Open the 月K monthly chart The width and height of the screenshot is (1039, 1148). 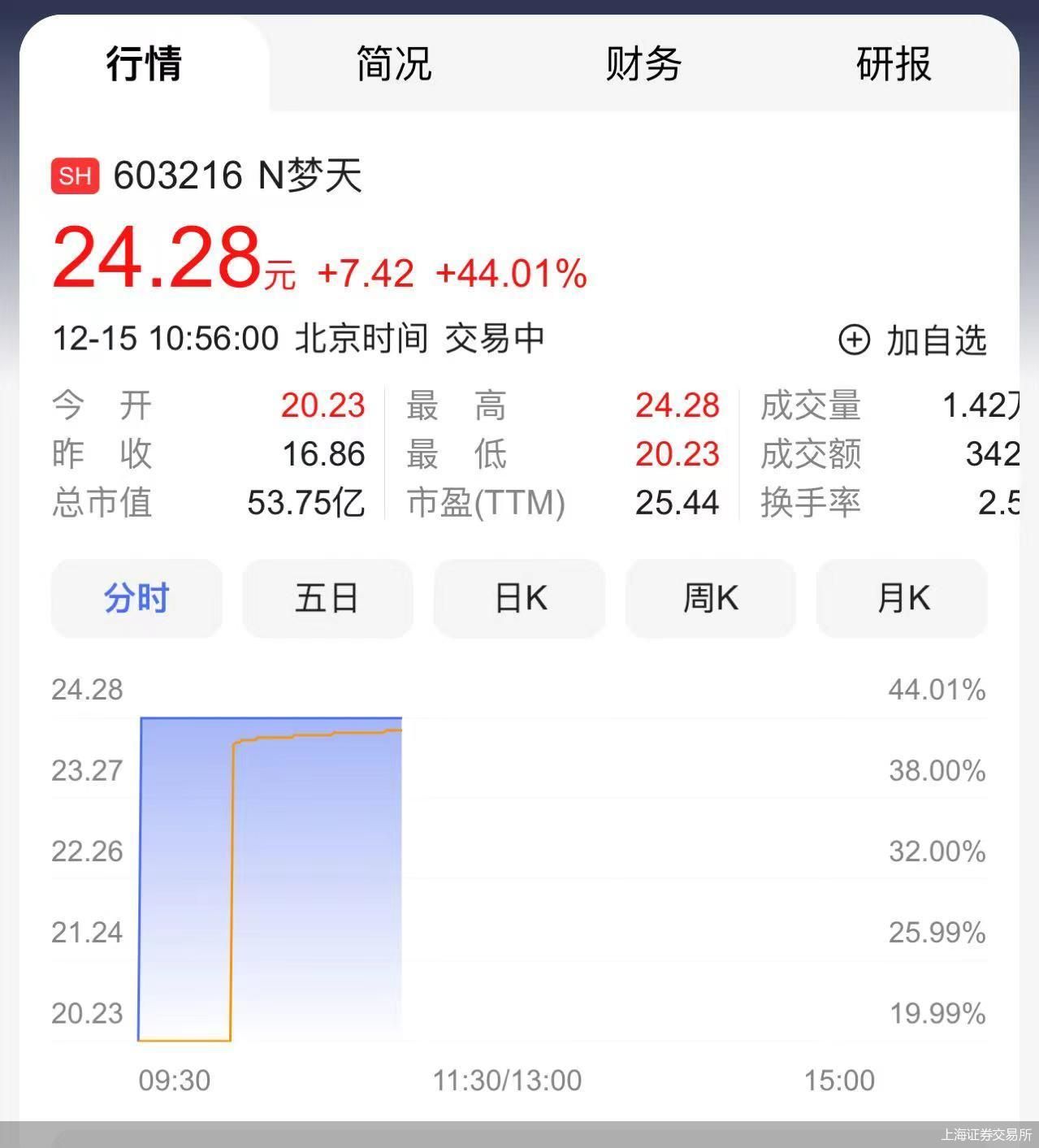[902, 599]
